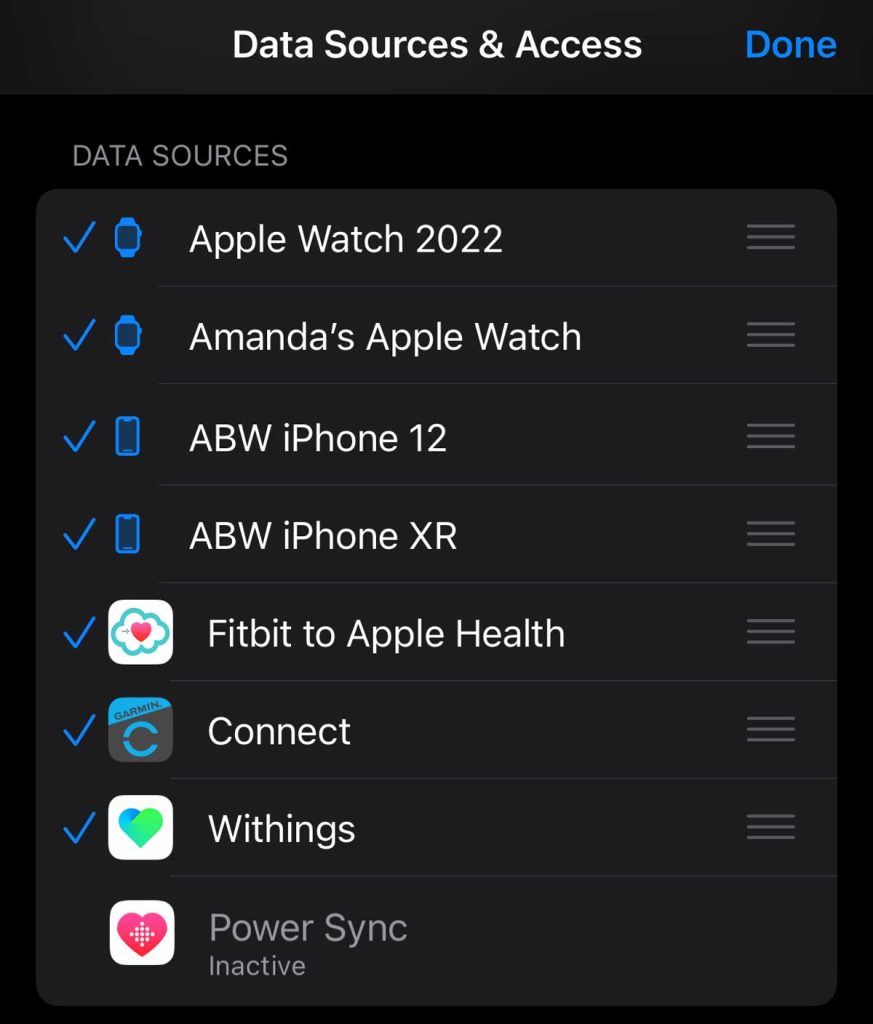The width and height of the screenshot is (873, 1024).
Task: Tap reorder handle beside Amanda's Apple Watch
Action: point(770,336)
